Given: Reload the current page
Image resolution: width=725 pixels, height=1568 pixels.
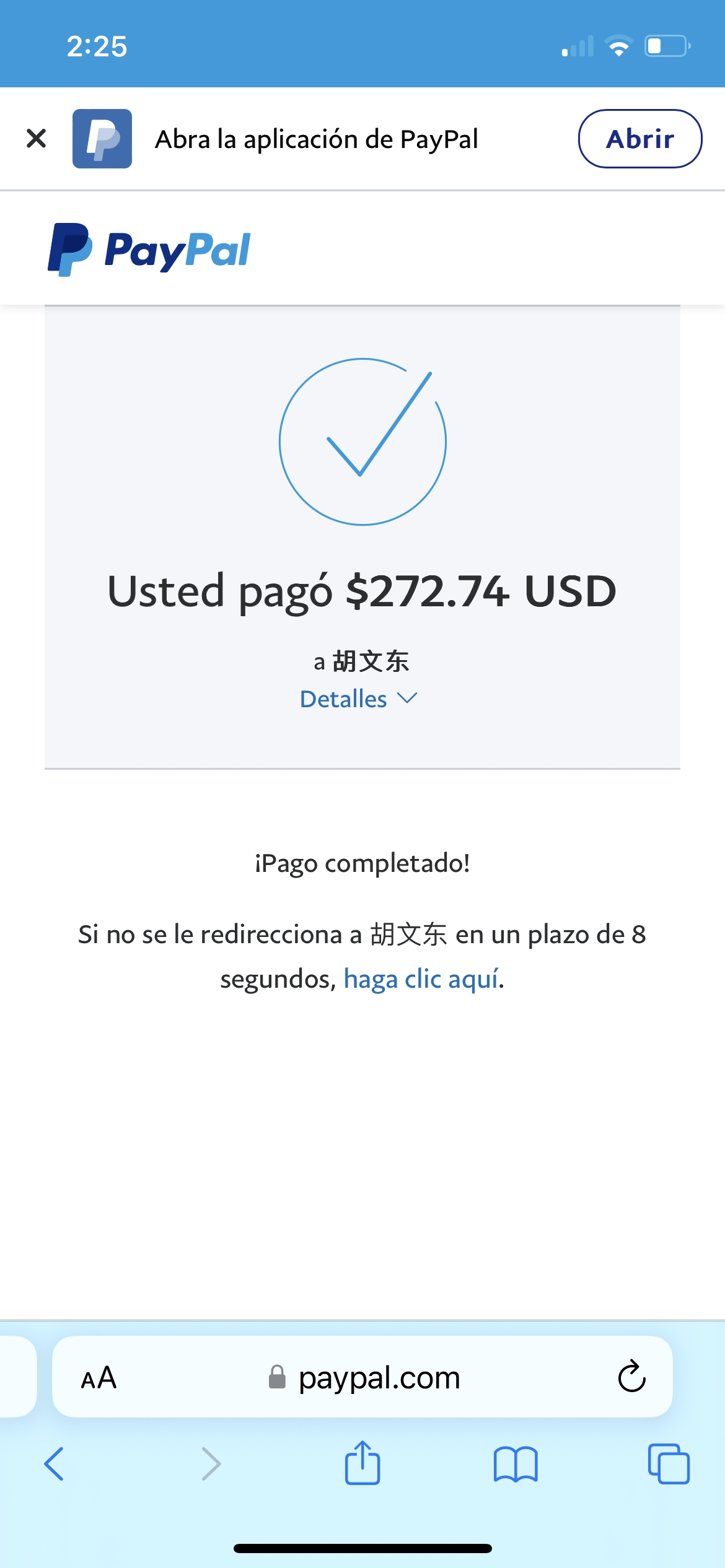Looking at the screenshot, I should pyautogui.click(x=631, y=1377).
